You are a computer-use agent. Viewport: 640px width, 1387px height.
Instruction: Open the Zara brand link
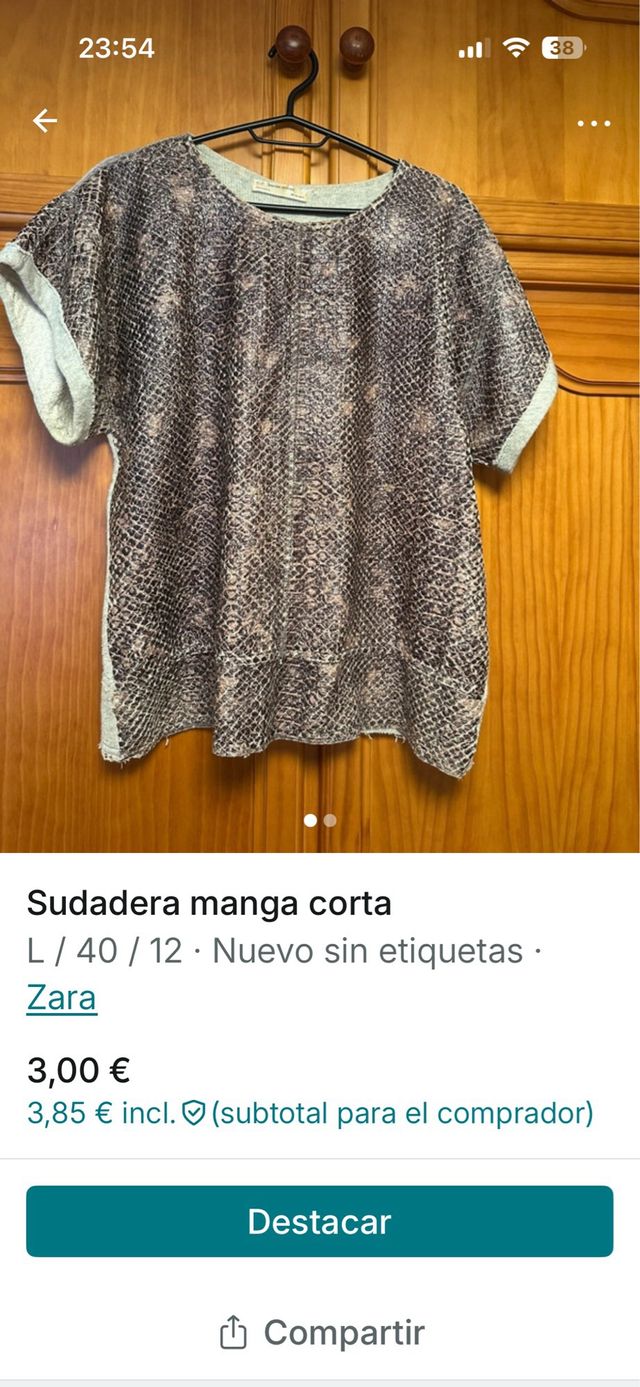(62, 997)
